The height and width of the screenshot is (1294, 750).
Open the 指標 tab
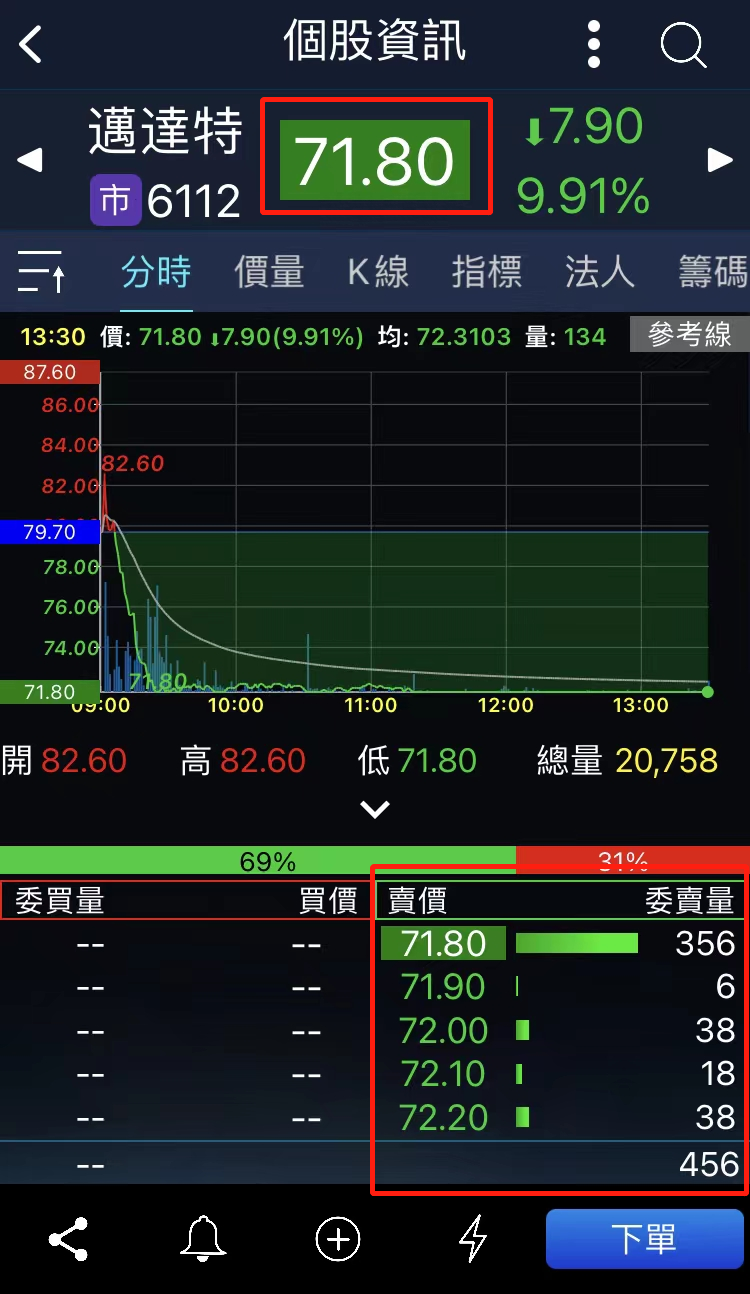(487, 272)
